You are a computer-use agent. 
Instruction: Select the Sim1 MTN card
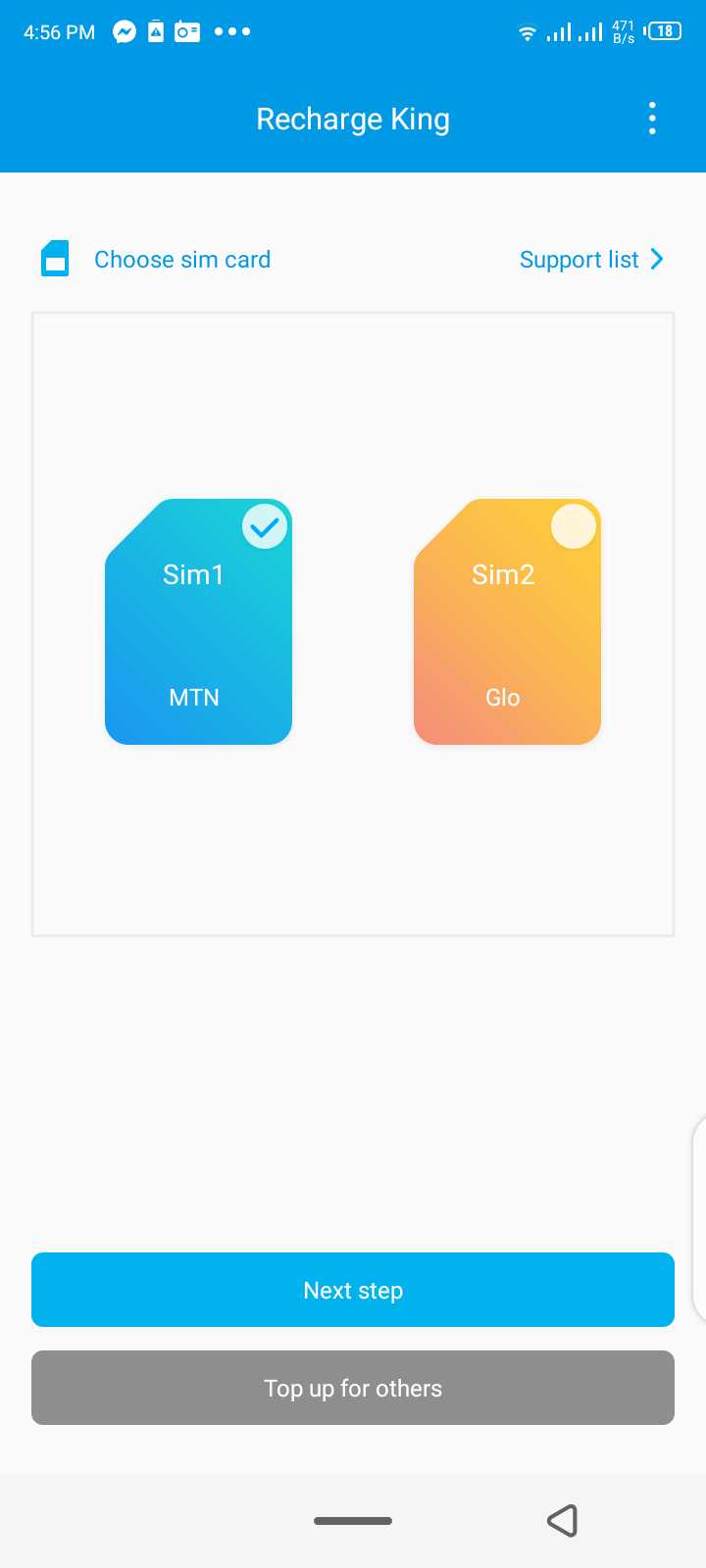tap(198, 621)
